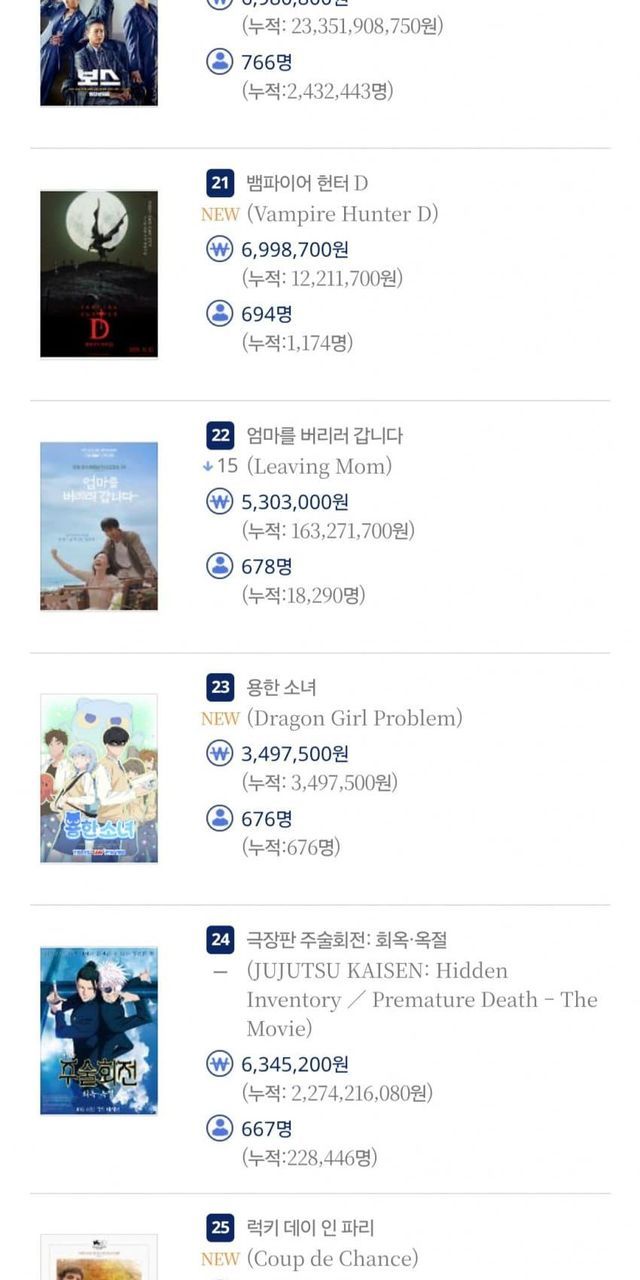Open the Vampire Hunter D movie entry
The width and height of the screenshot is (640, 1280).
click(307, 183)
